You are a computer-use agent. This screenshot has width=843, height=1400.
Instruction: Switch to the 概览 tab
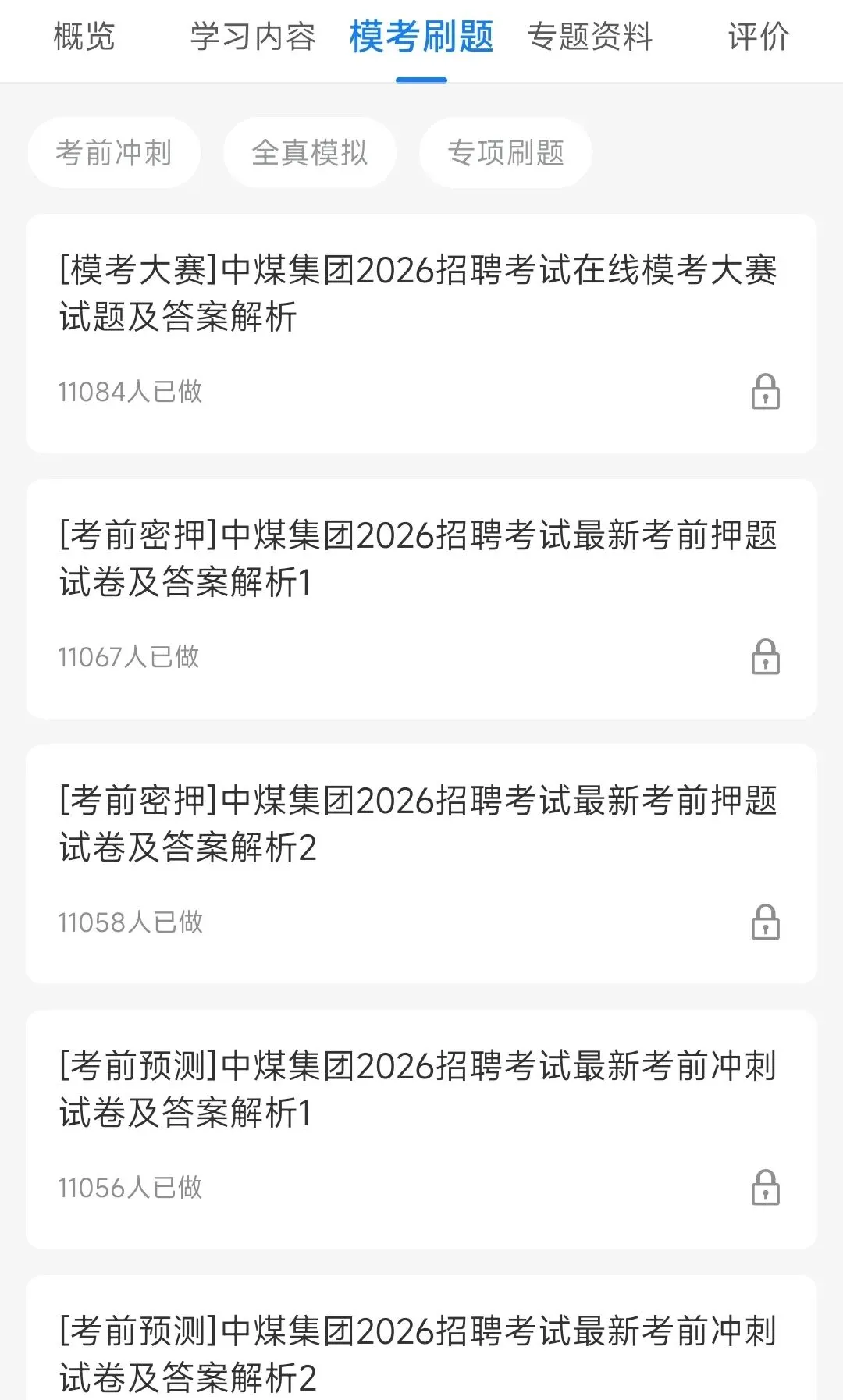click(x=84, y=37)
